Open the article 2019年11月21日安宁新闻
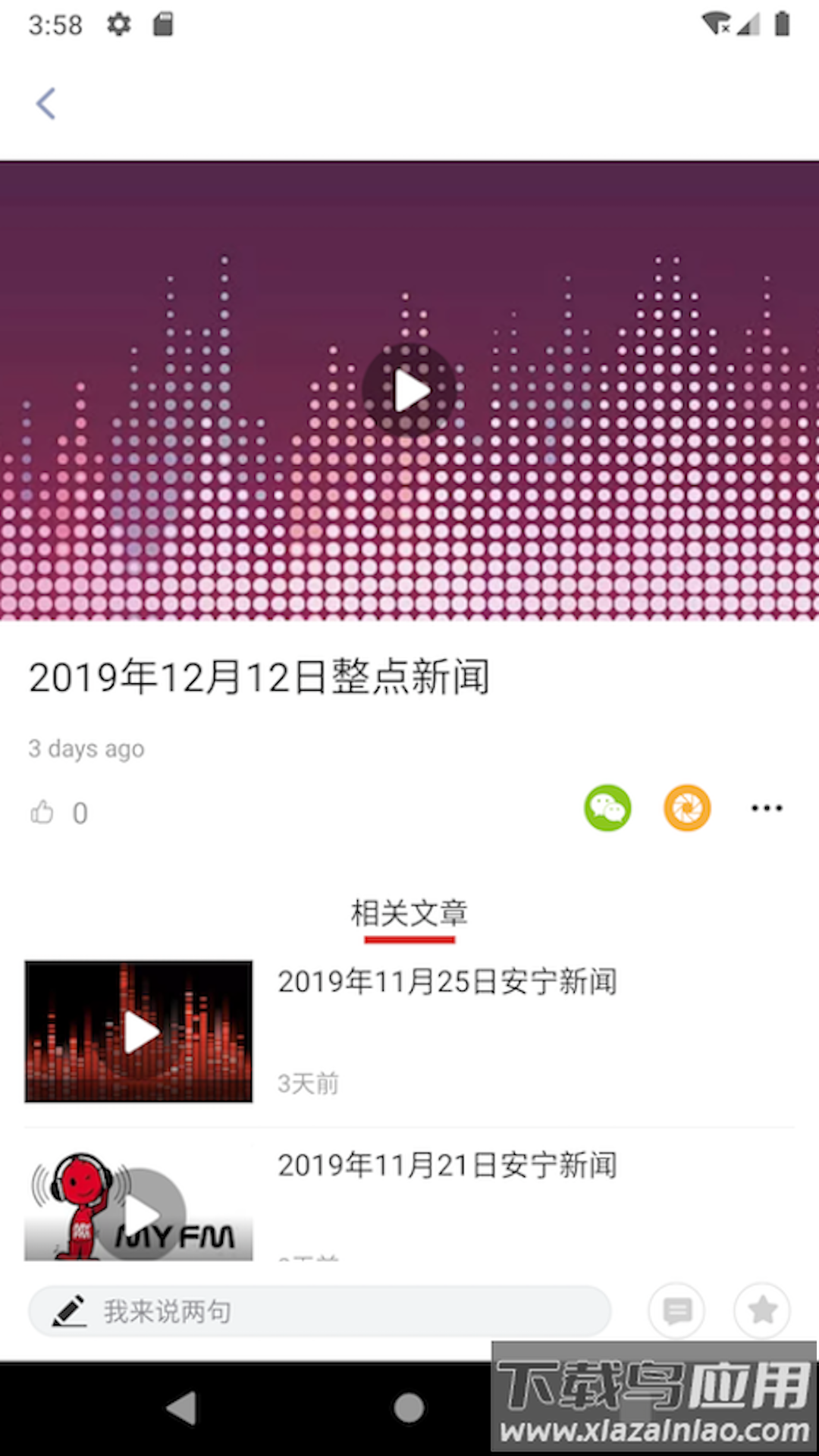This screenshot has height=1456, width=819. (448, 1166)
